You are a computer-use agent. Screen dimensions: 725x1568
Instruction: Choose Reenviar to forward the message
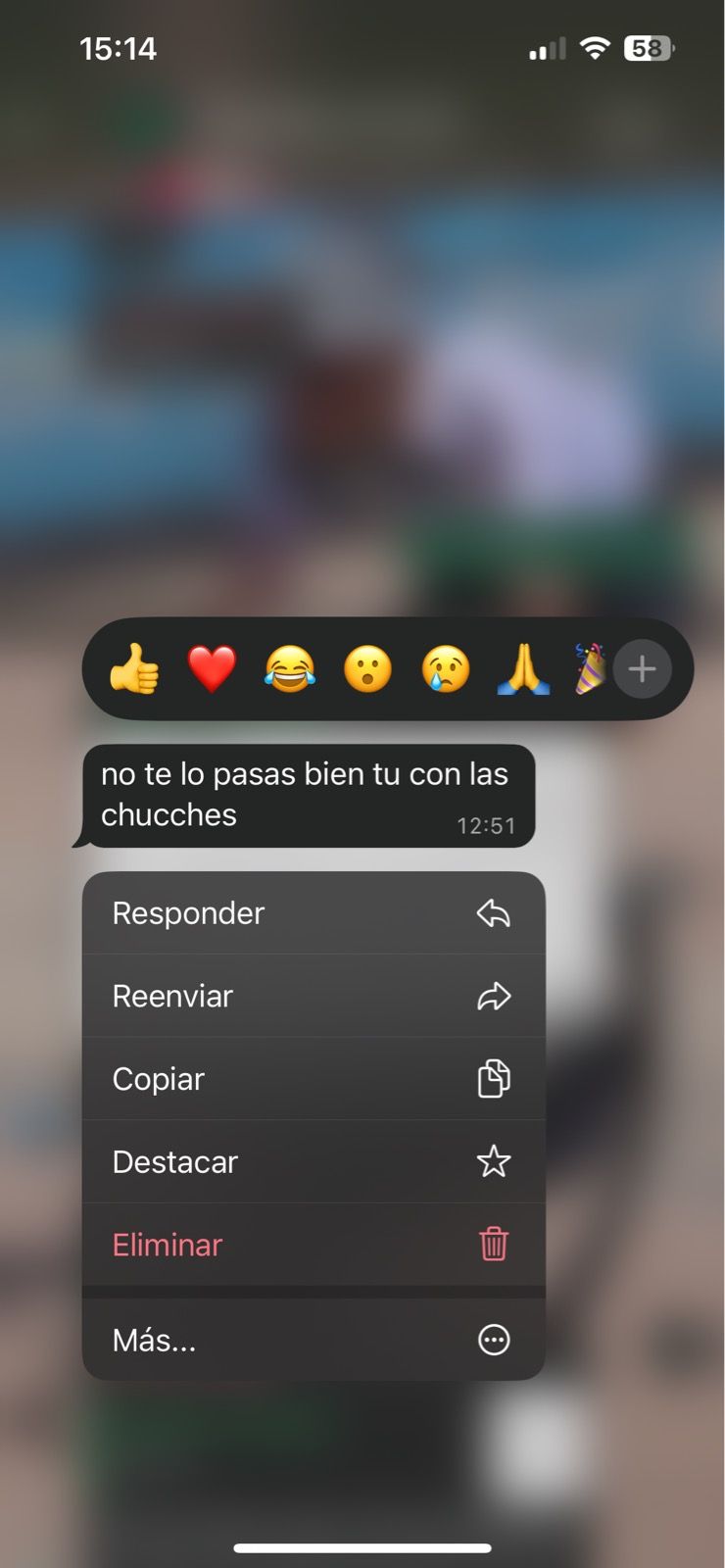pos(314,997)
